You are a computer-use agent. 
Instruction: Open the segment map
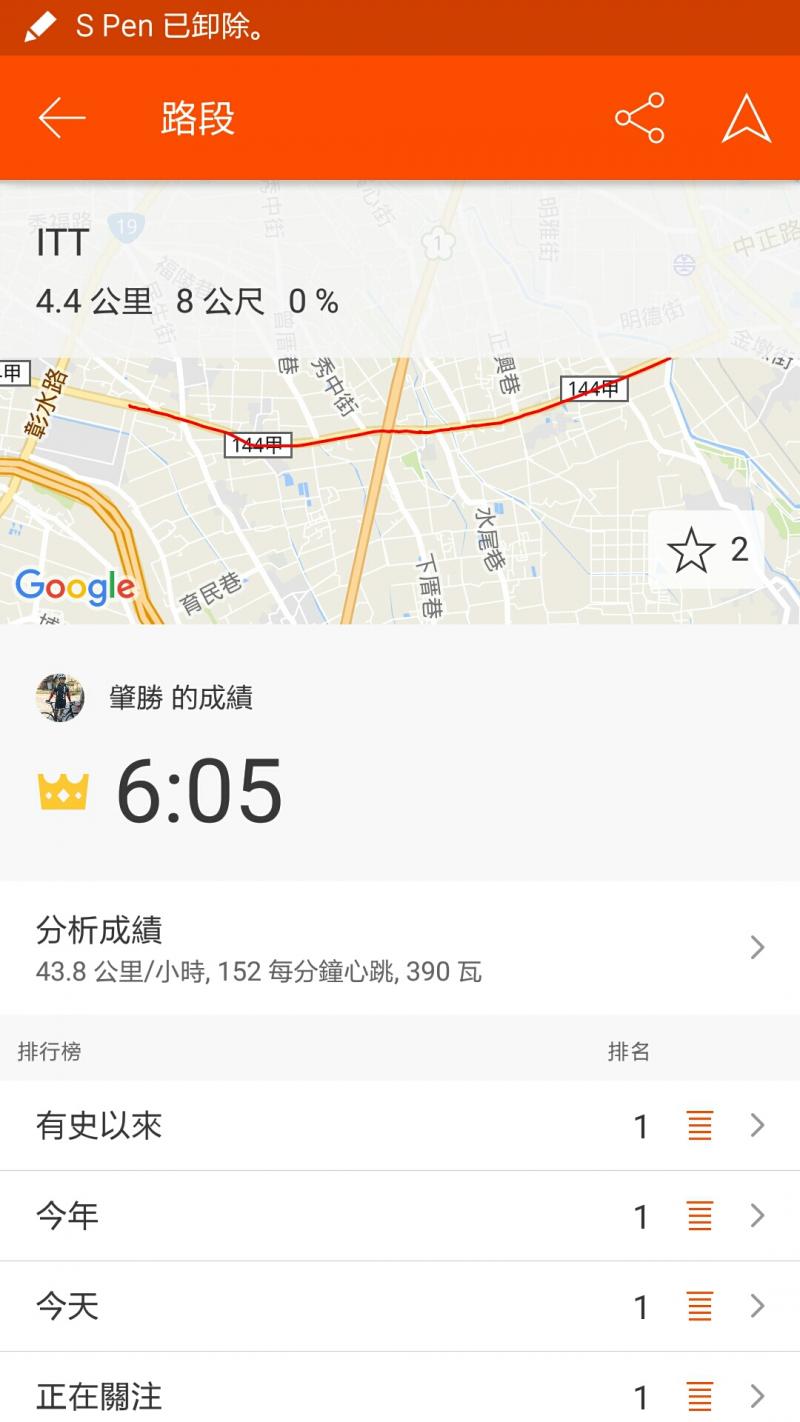[400, 490]
